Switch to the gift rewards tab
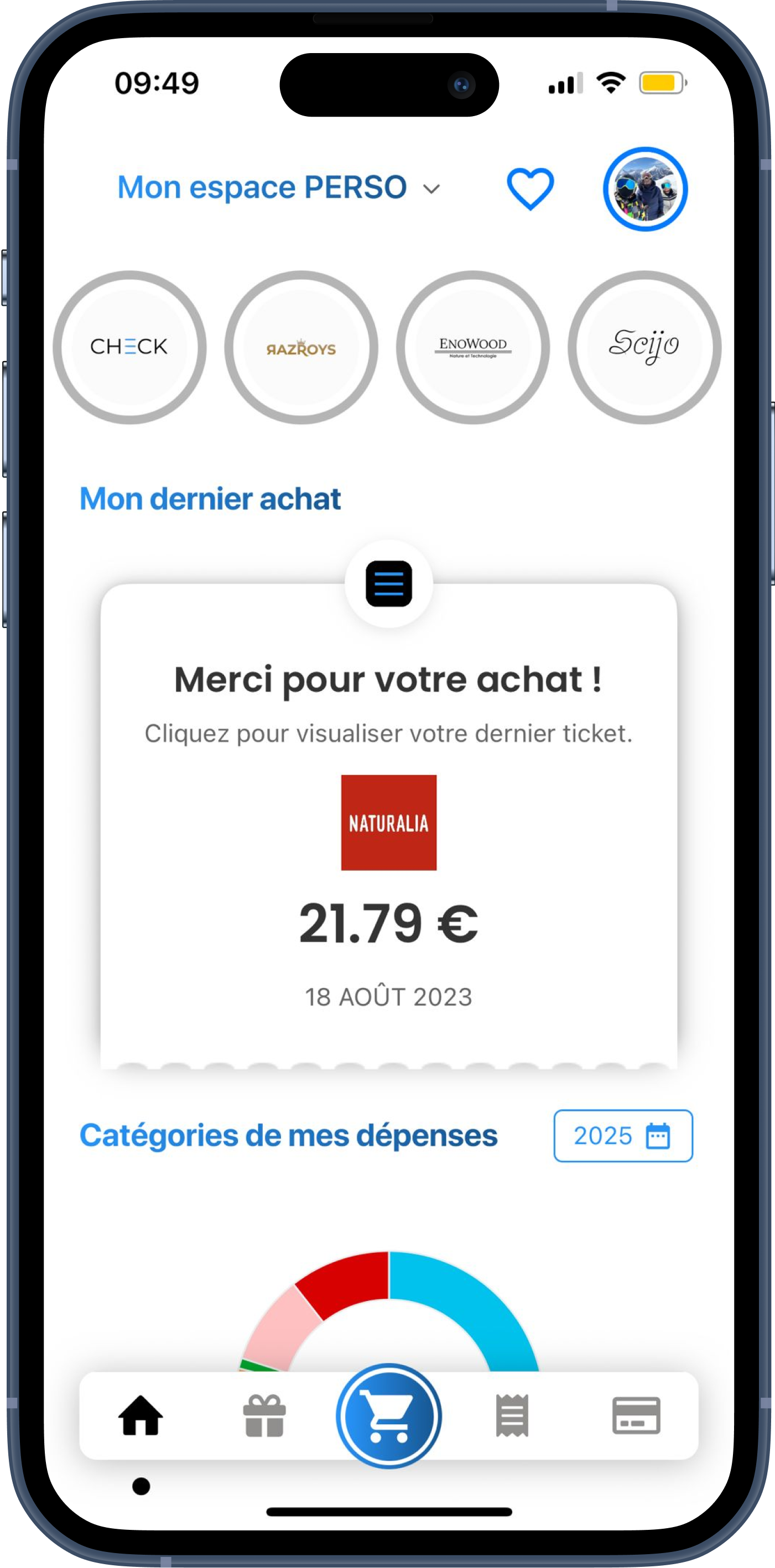Screen dimensions: 775x1568 coord(264,1416)
